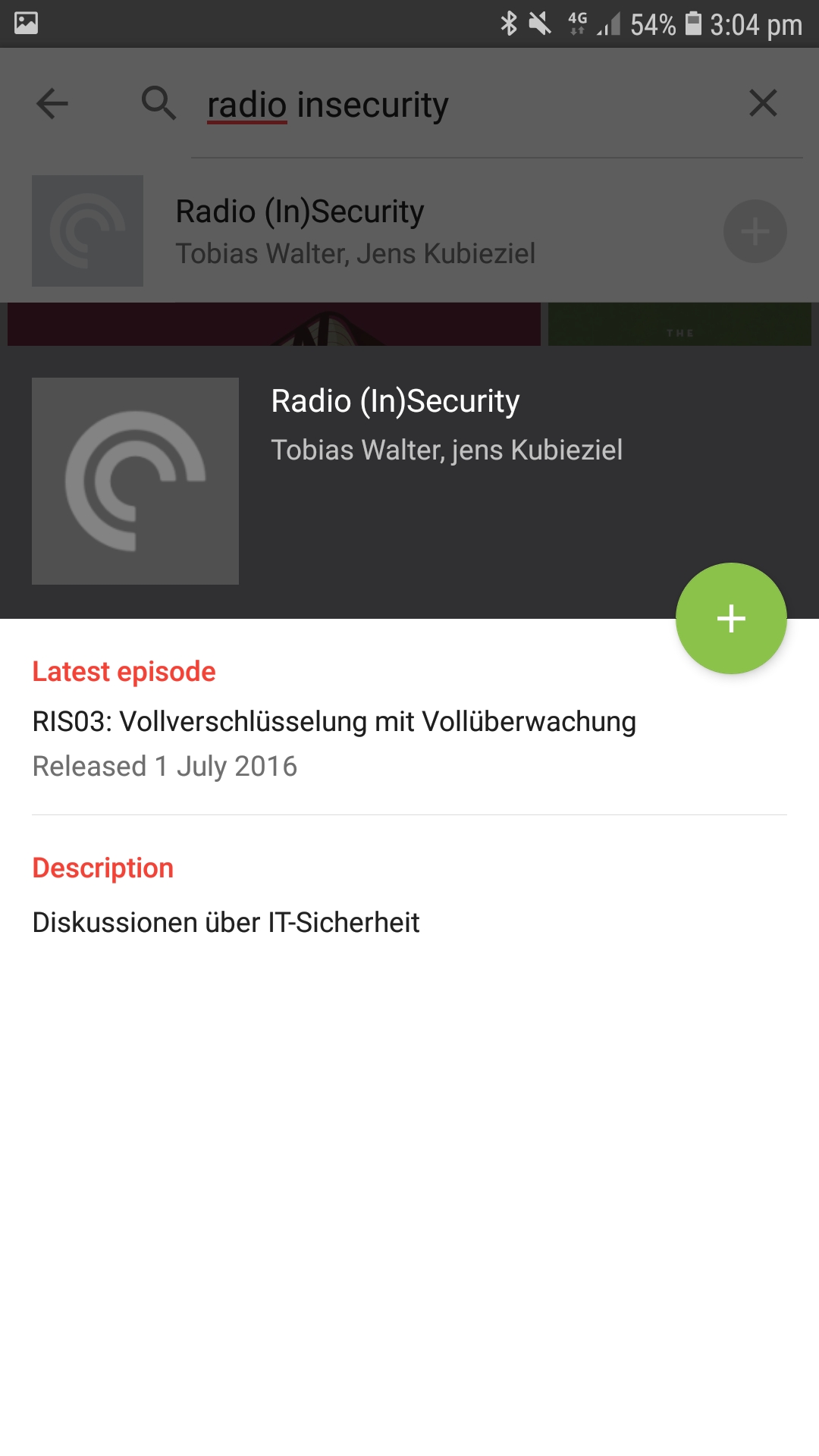Add podcast via grey plus in result row
The image size is (819, 1456).
pyautogui.click(x=755, y=231)
